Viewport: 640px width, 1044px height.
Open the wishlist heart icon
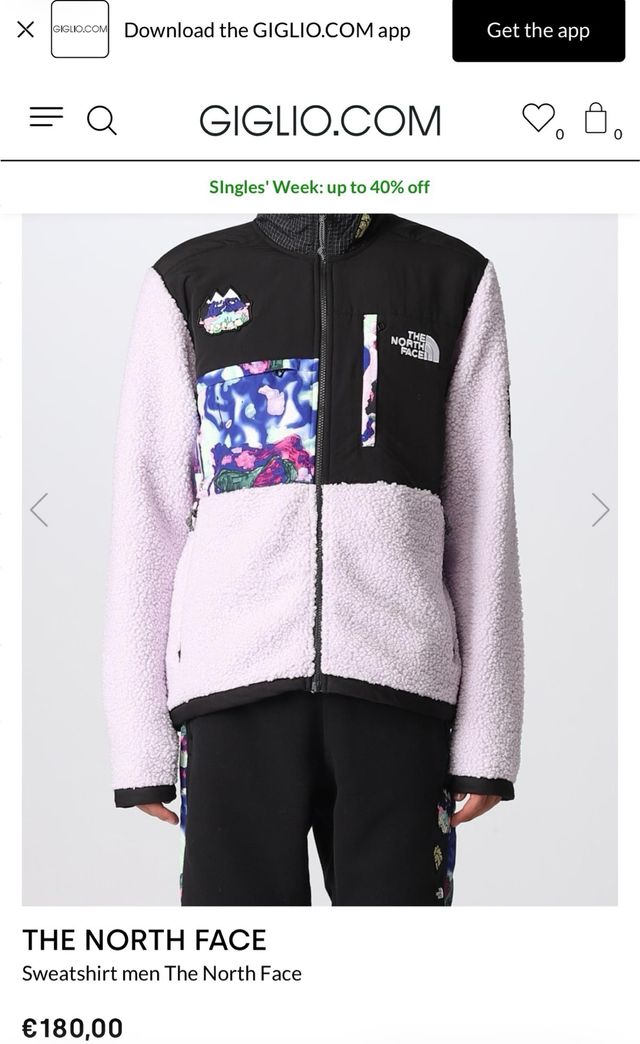click(x=538, y=118)
